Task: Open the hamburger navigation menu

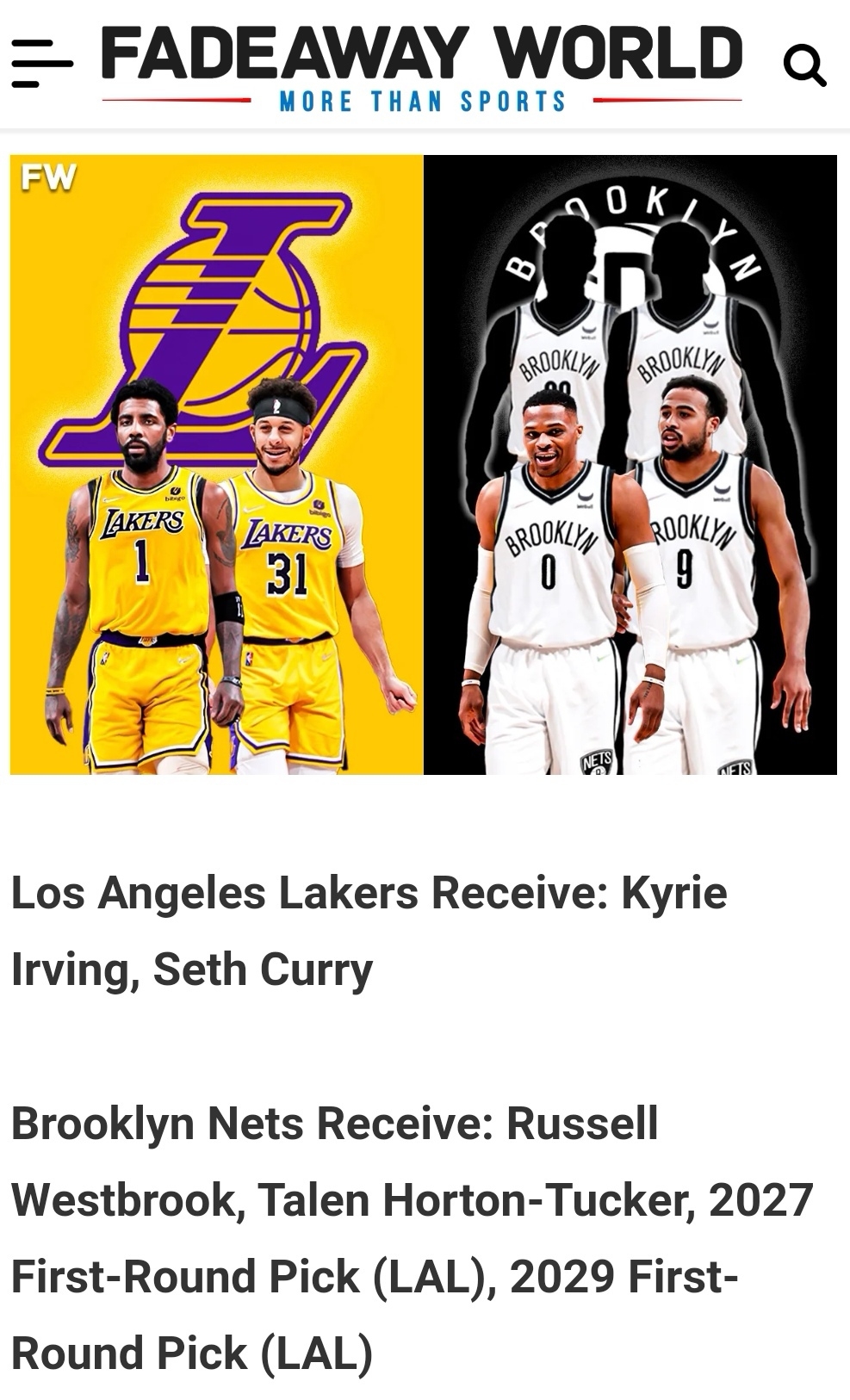Action: (41, 64)
